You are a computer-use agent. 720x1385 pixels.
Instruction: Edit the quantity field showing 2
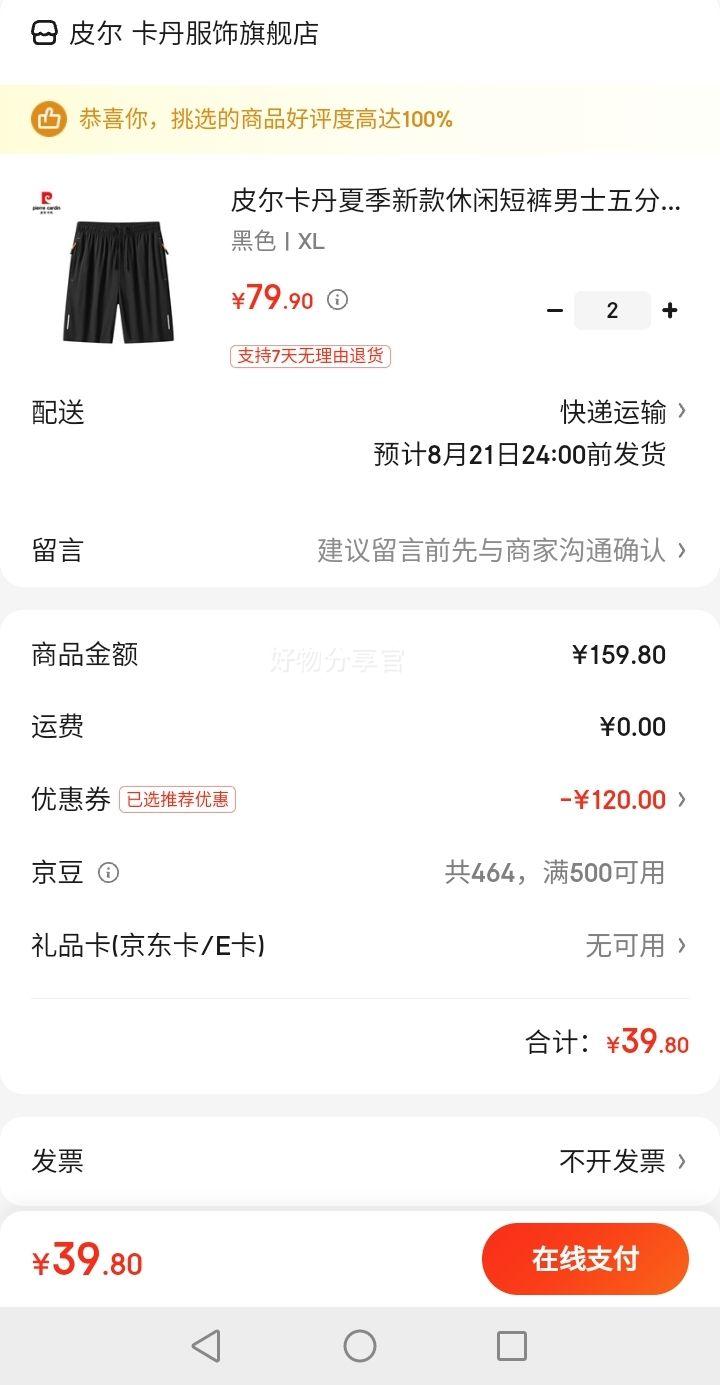pyautogui.click(x=612, y=310)
